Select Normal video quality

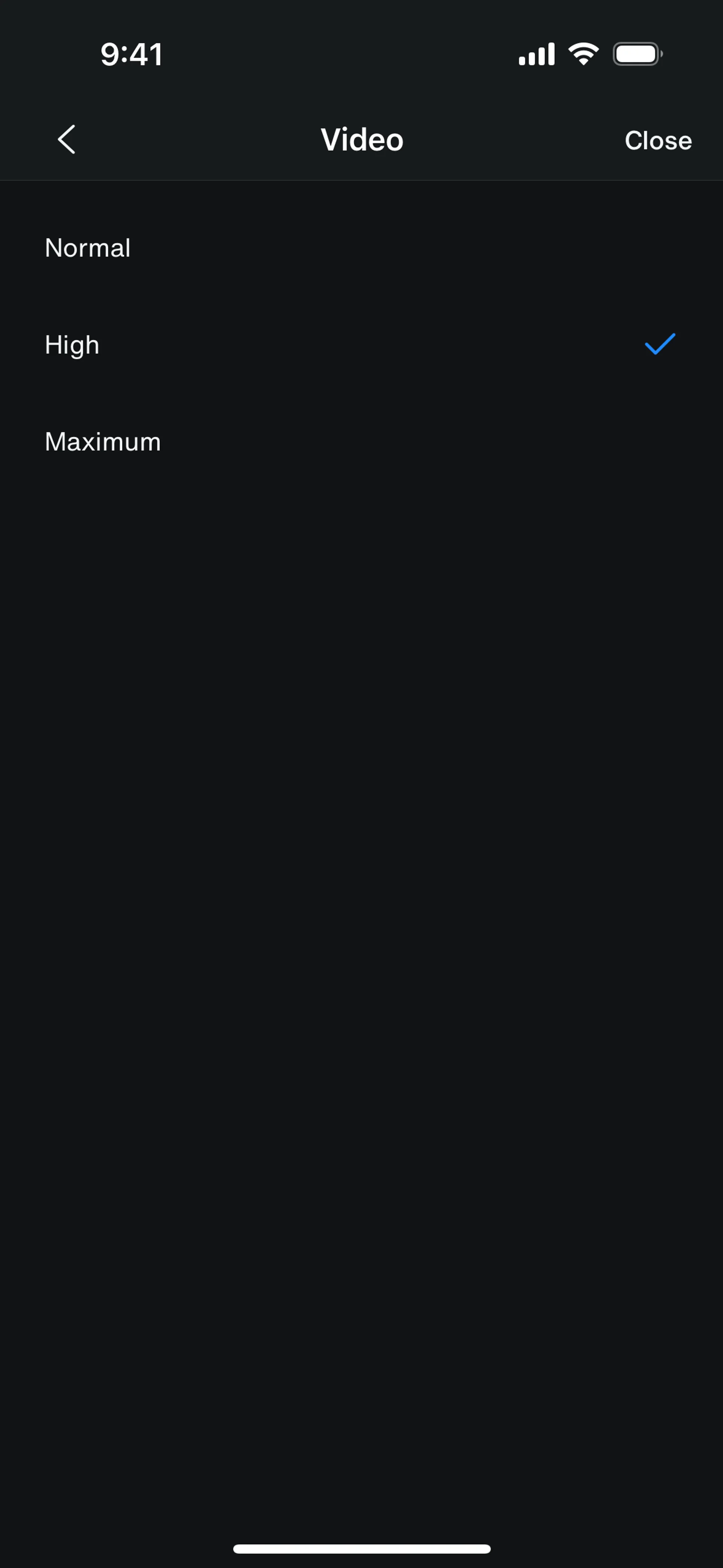point(88,248)
